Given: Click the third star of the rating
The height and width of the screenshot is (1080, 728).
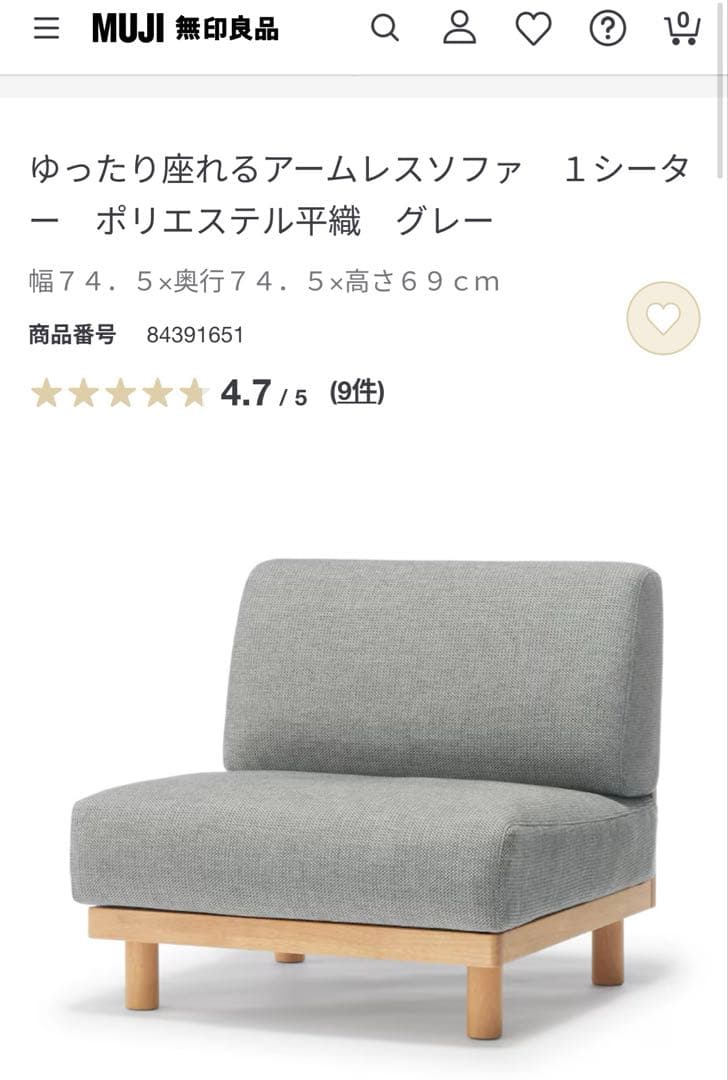Looking at the screenshot, I should click(117, 394).
